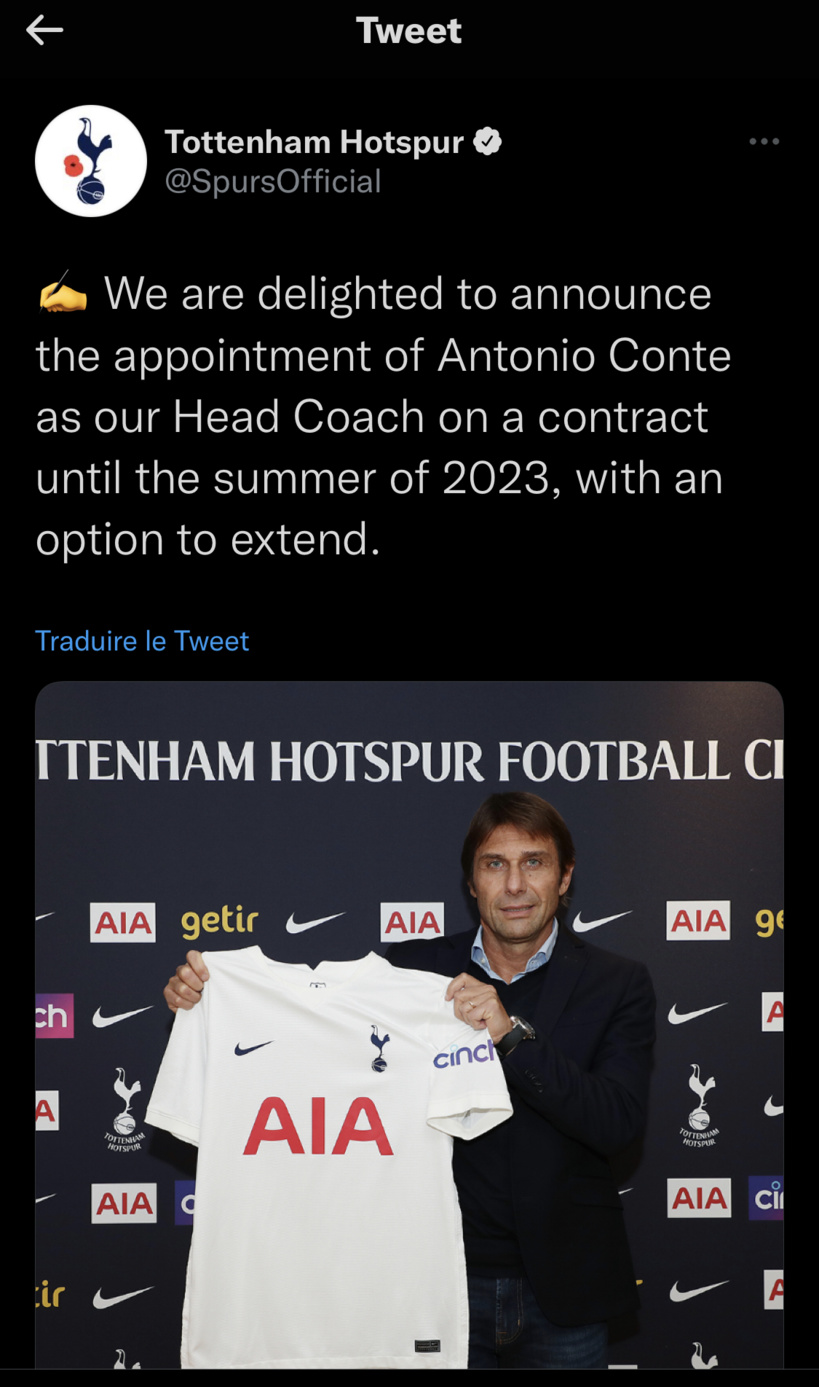Click the verified checkmark badge
The height and width of the screenshot is (1387, 819).
click(x=486, y=141)
